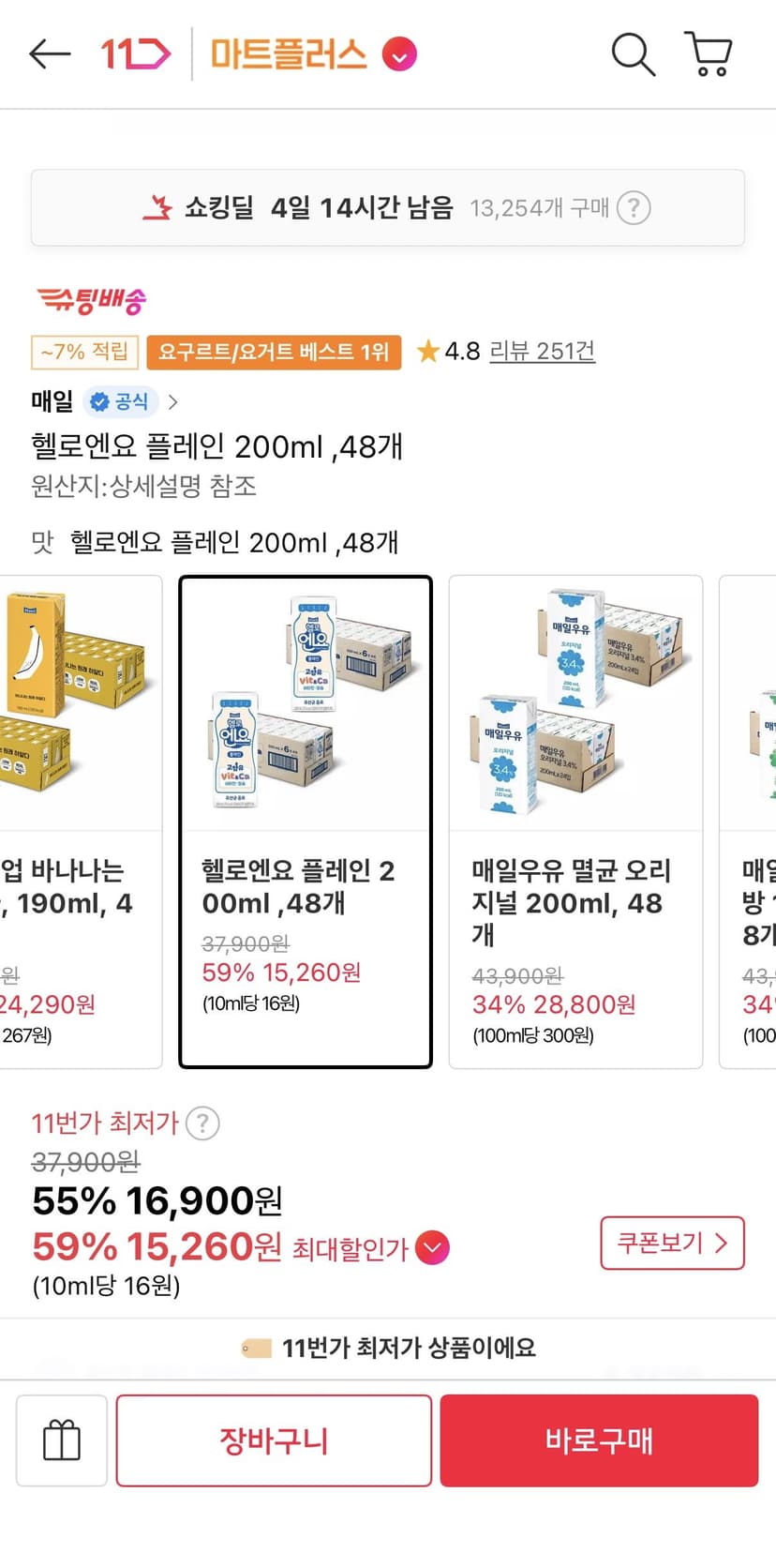Tap 쿠폰보기 to view coupons
Viewport: 776px width, 1568px height.
(x=672, y=1243)
